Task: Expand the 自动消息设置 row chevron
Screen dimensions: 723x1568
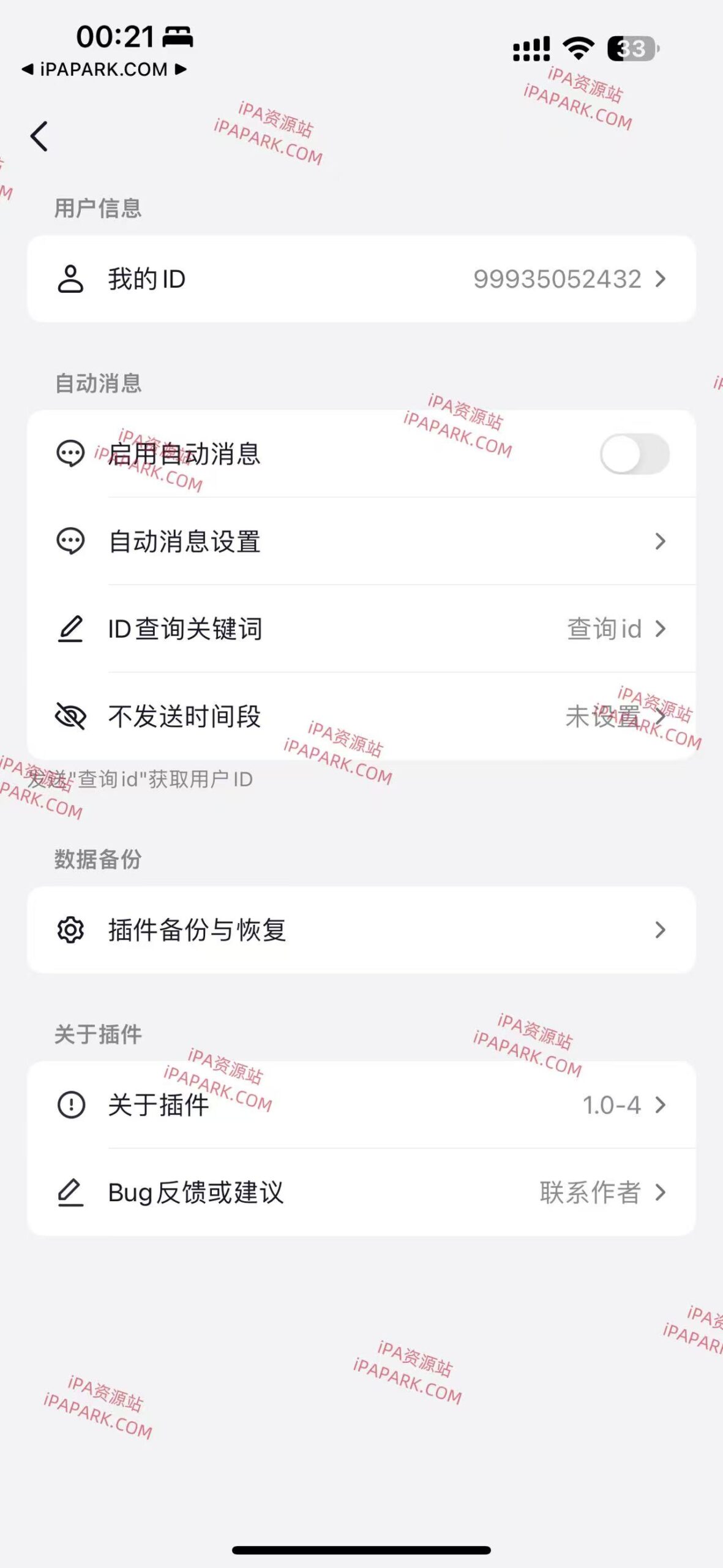Action: pyautogui.click(x=659, y=541)
